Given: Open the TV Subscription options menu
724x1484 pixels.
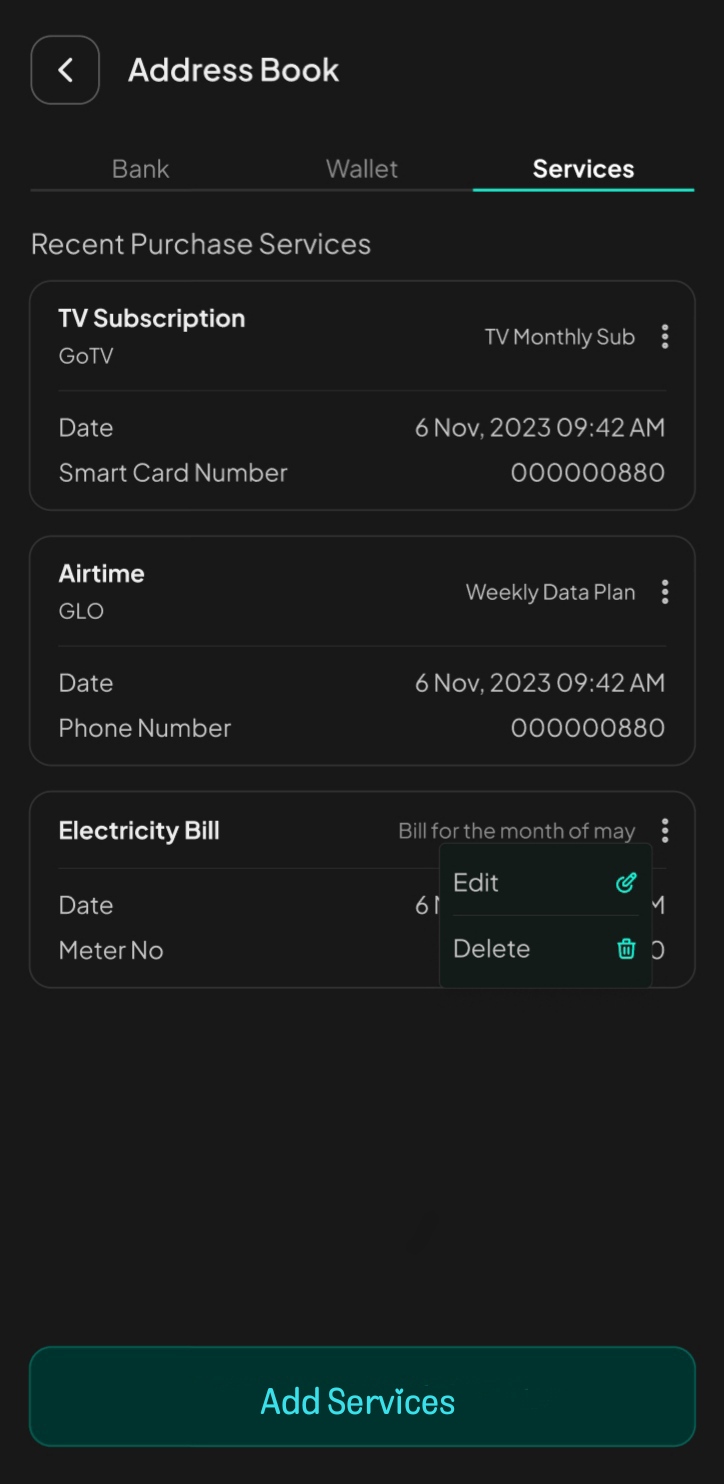Looking at the screenshot, I should coord(665,337).
